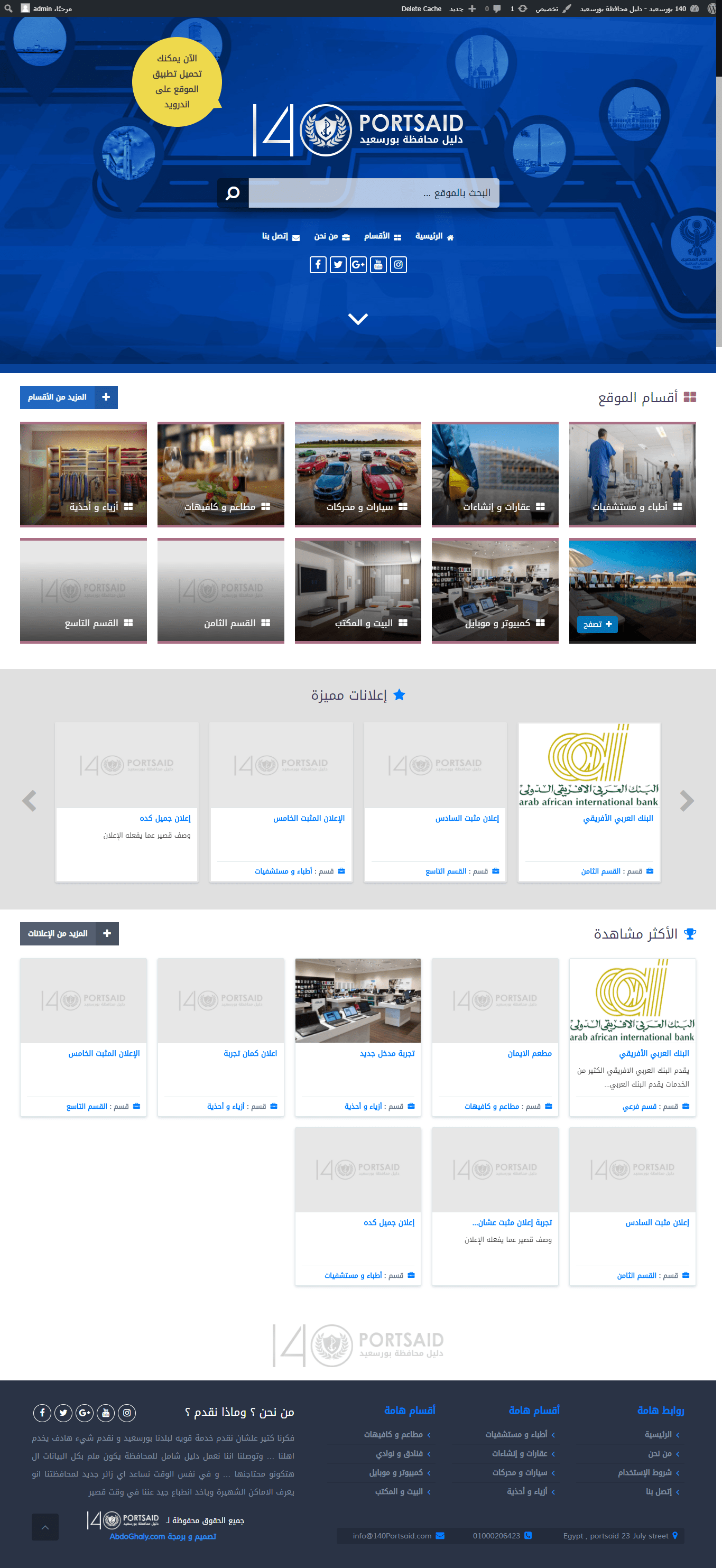The image size is (722, 1568).
Task: Open الرئيسية in the header menu
Action: [x=434, y=236]
